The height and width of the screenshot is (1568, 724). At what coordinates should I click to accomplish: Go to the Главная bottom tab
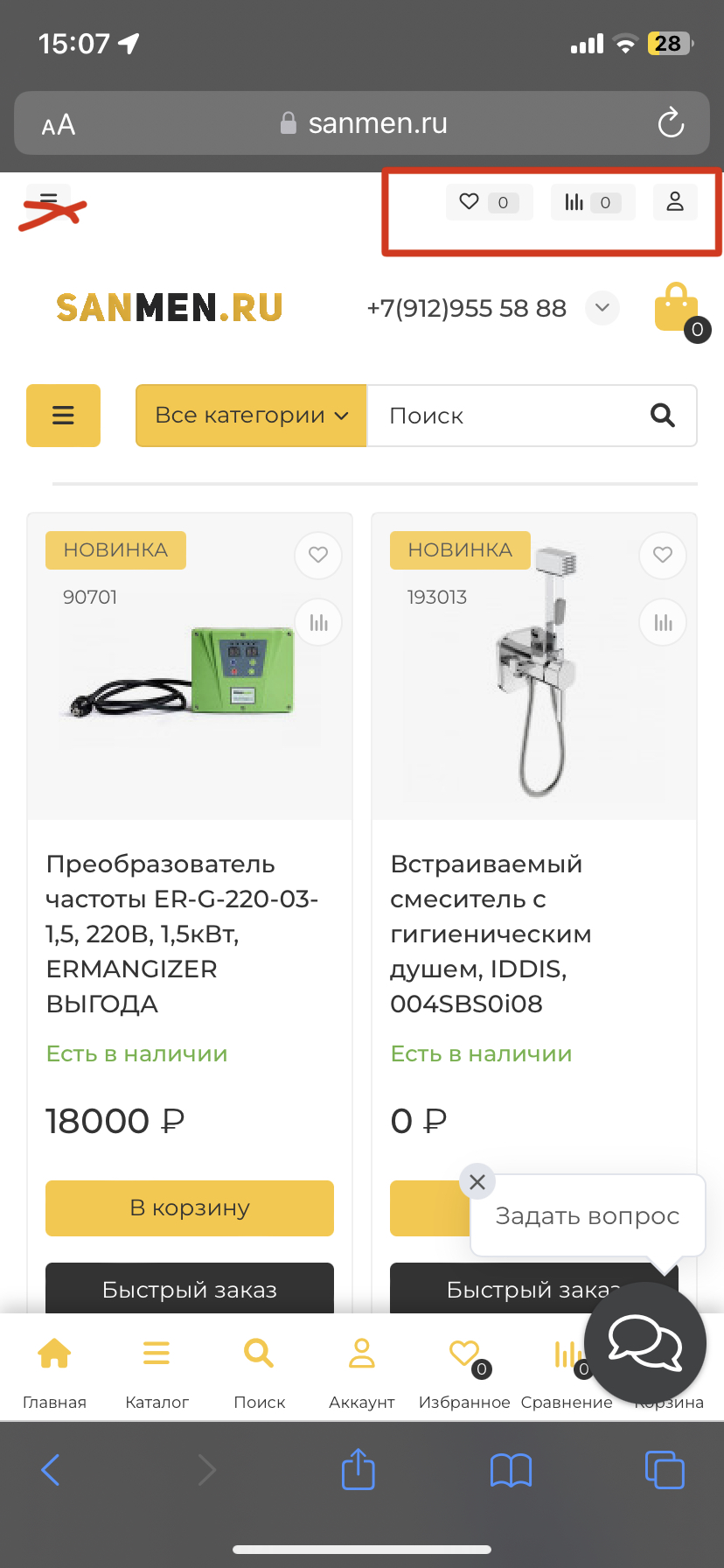click(x=54, y=1369)
